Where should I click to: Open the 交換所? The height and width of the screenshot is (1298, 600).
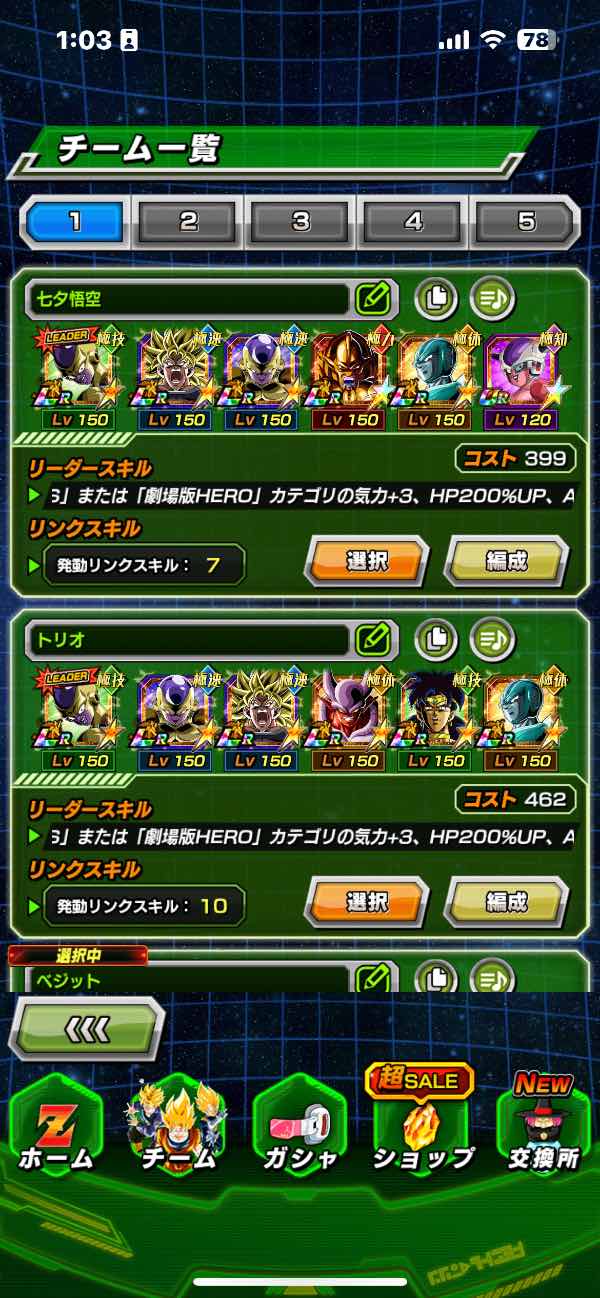pyautogui.click(x=544, y=1128)
